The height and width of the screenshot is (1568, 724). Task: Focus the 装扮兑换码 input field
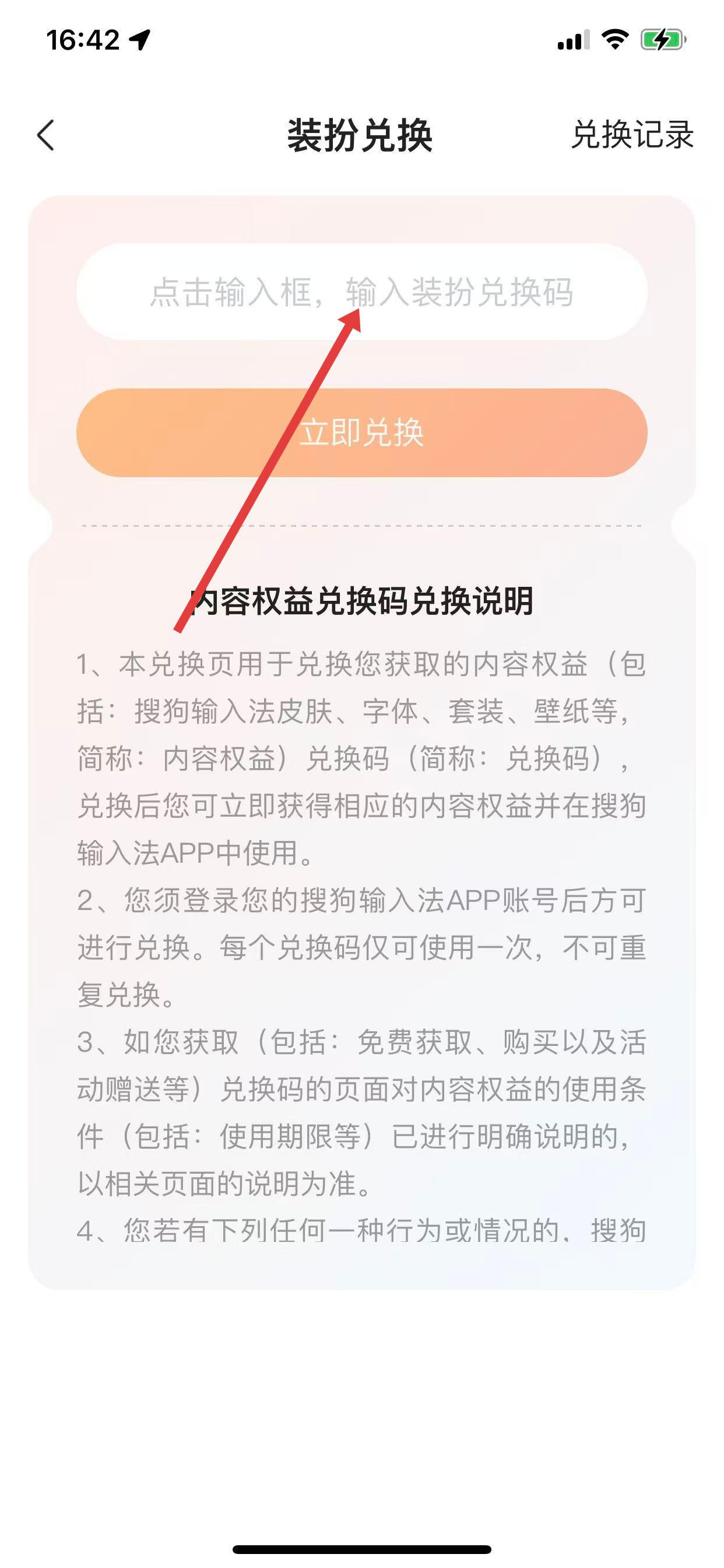(x=361, y=292)
